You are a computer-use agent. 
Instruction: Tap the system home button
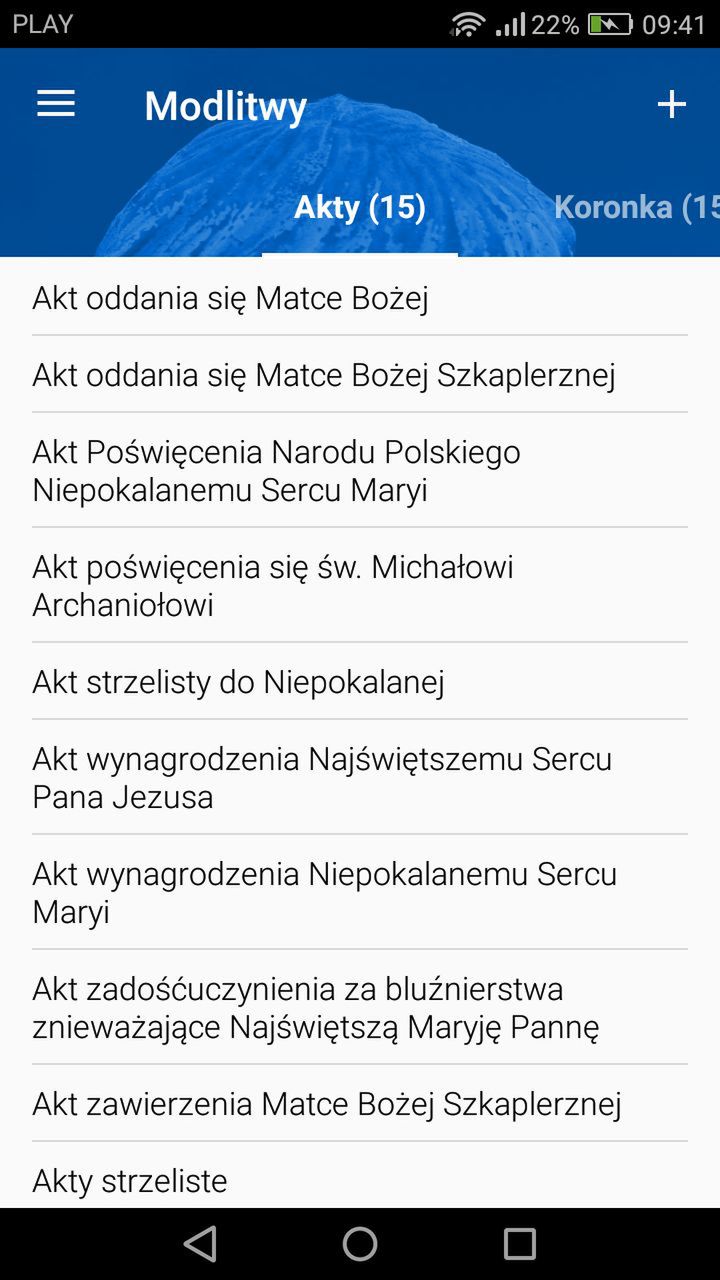[360, 1244]
